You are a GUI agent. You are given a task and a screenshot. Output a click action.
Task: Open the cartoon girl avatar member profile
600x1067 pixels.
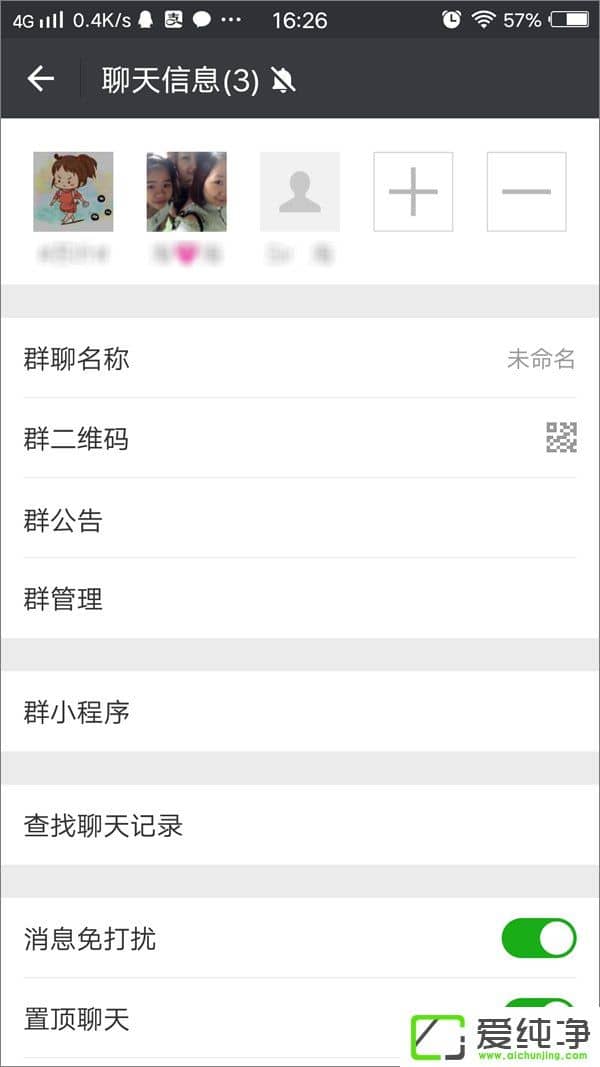coord(73,192)
